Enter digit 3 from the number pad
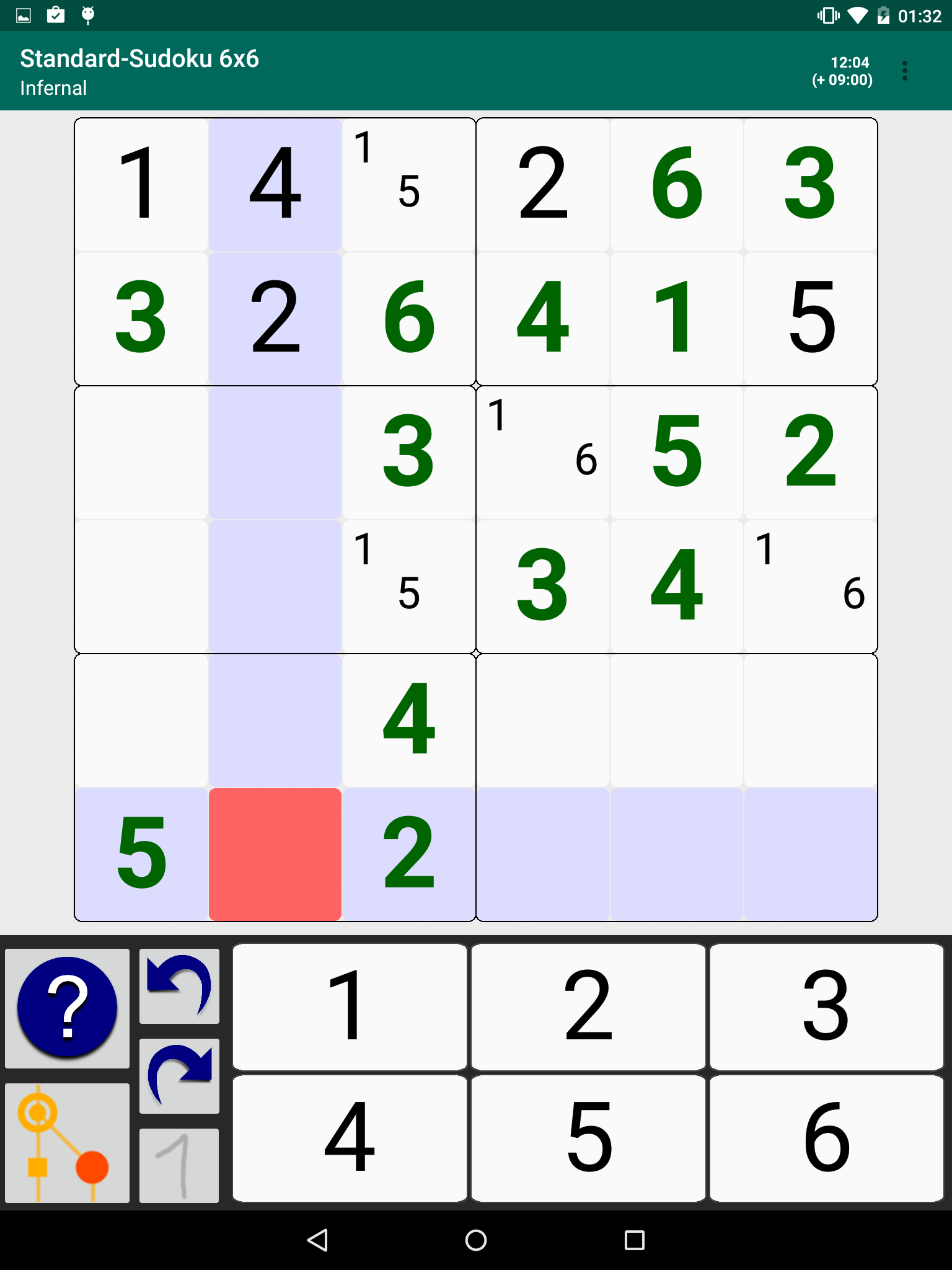Screen dimensions: 952x1270 (x=826, y=1006)
